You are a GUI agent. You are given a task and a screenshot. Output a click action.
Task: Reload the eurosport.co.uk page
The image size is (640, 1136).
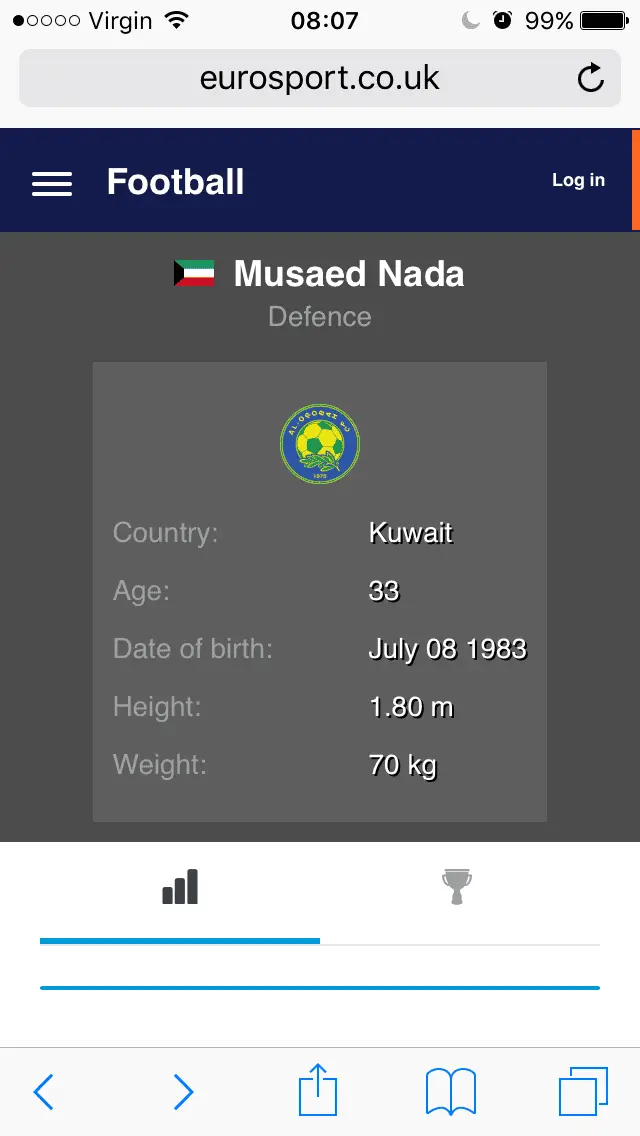[591, 78]
